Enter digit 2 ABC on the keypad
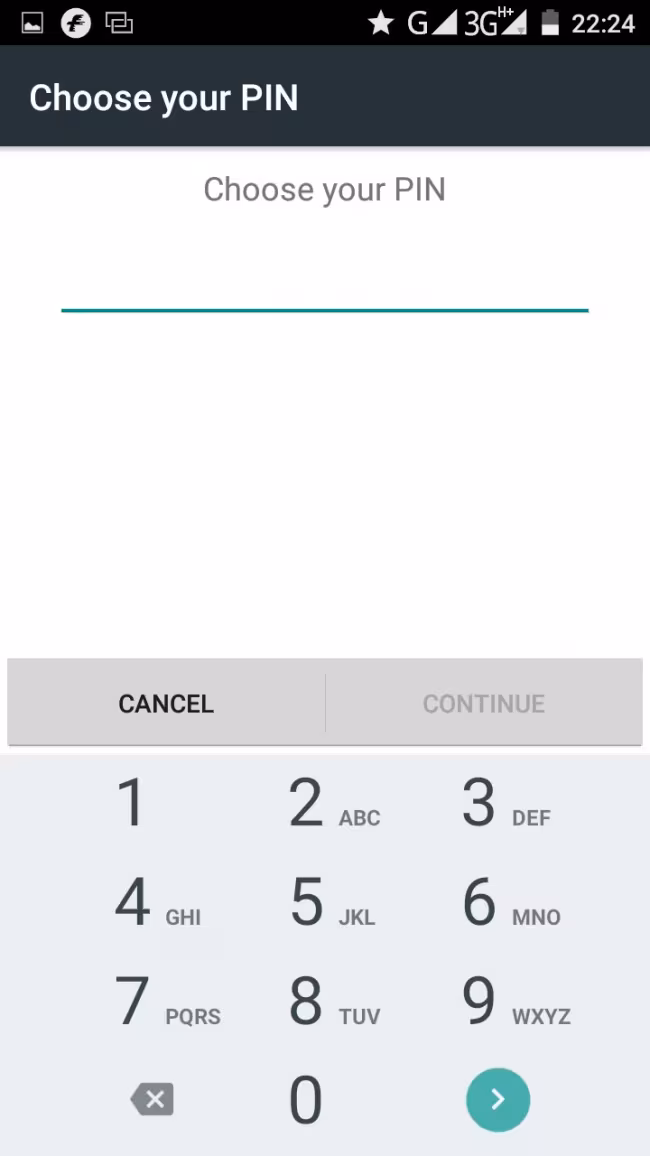 pyautogui.click(x=324, y=803)
